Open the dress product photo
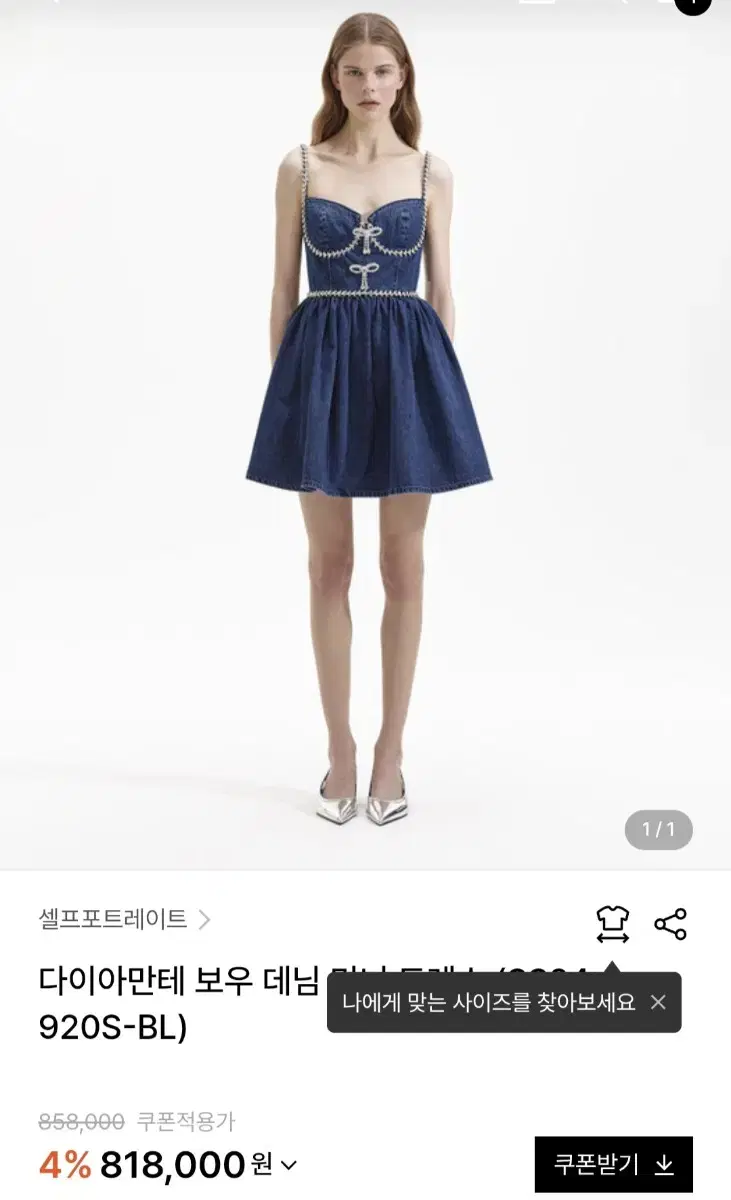The width and height of the screenshot is (731, 1200). pyautogui.click(x=366, y=434)
